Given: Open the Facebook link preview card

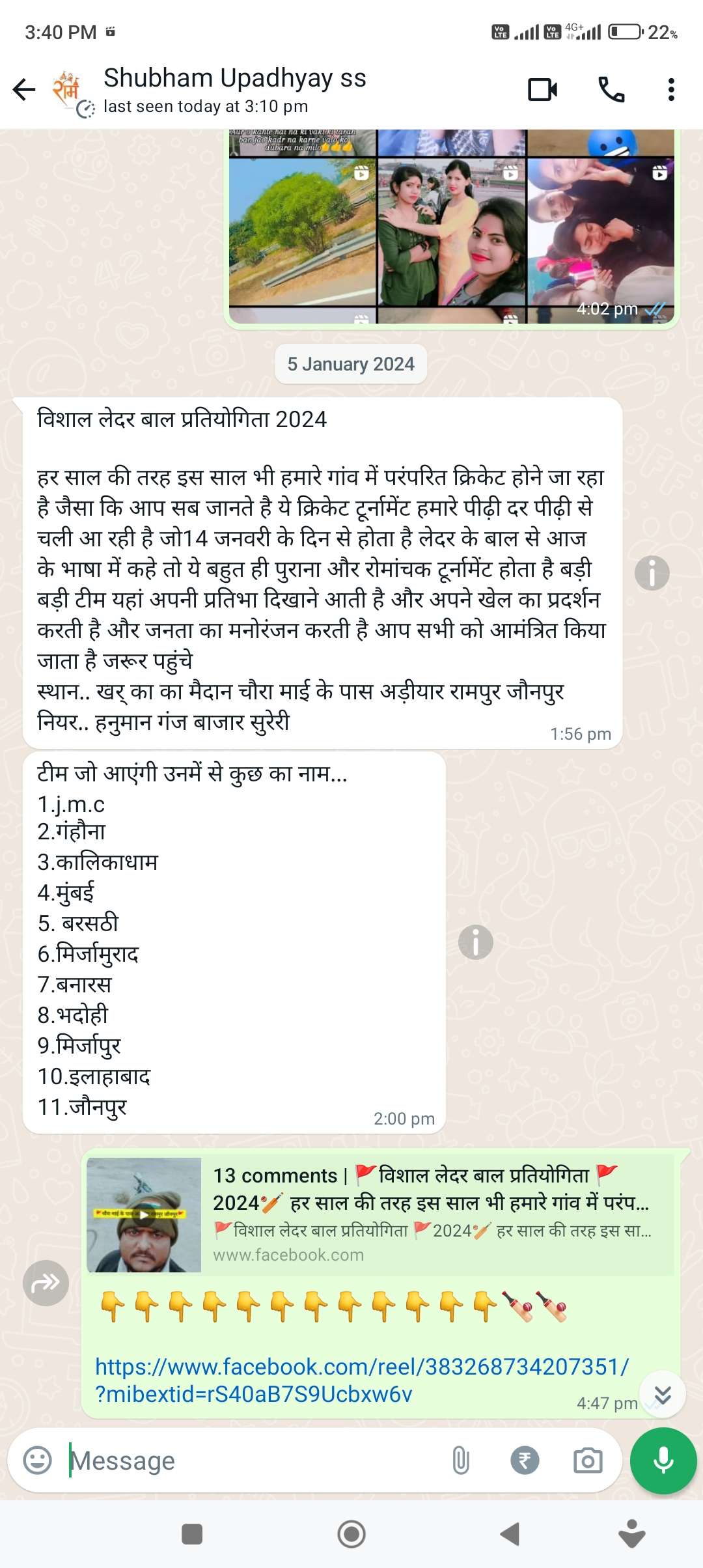Looking at the screenshot, I should [x=381, y=1214].
